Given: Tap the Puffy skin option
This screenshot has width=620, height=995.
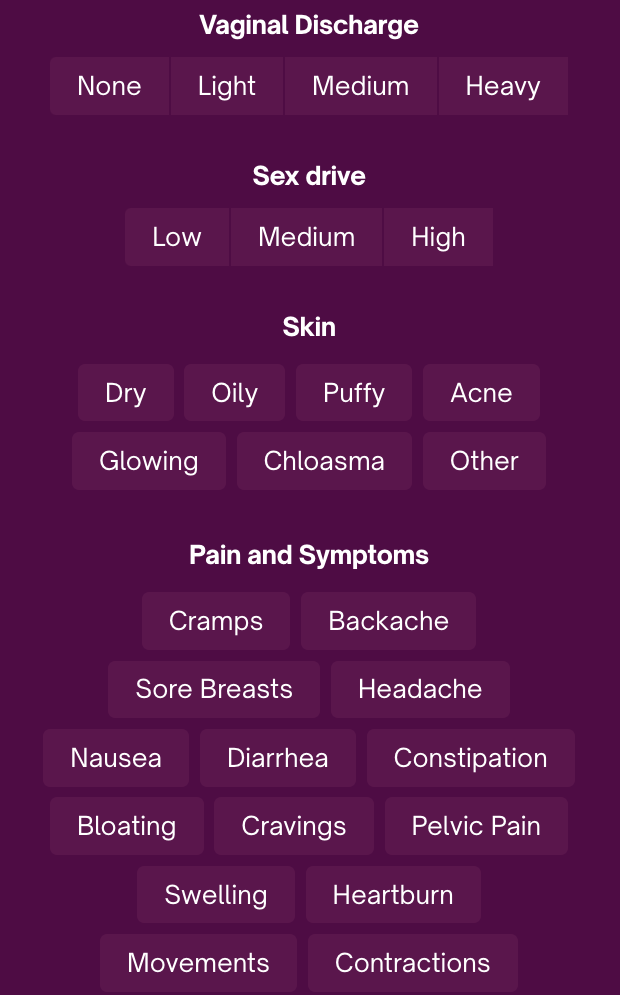Looking at the screenshot, I should pyautogui.click(x=354, y=393).
